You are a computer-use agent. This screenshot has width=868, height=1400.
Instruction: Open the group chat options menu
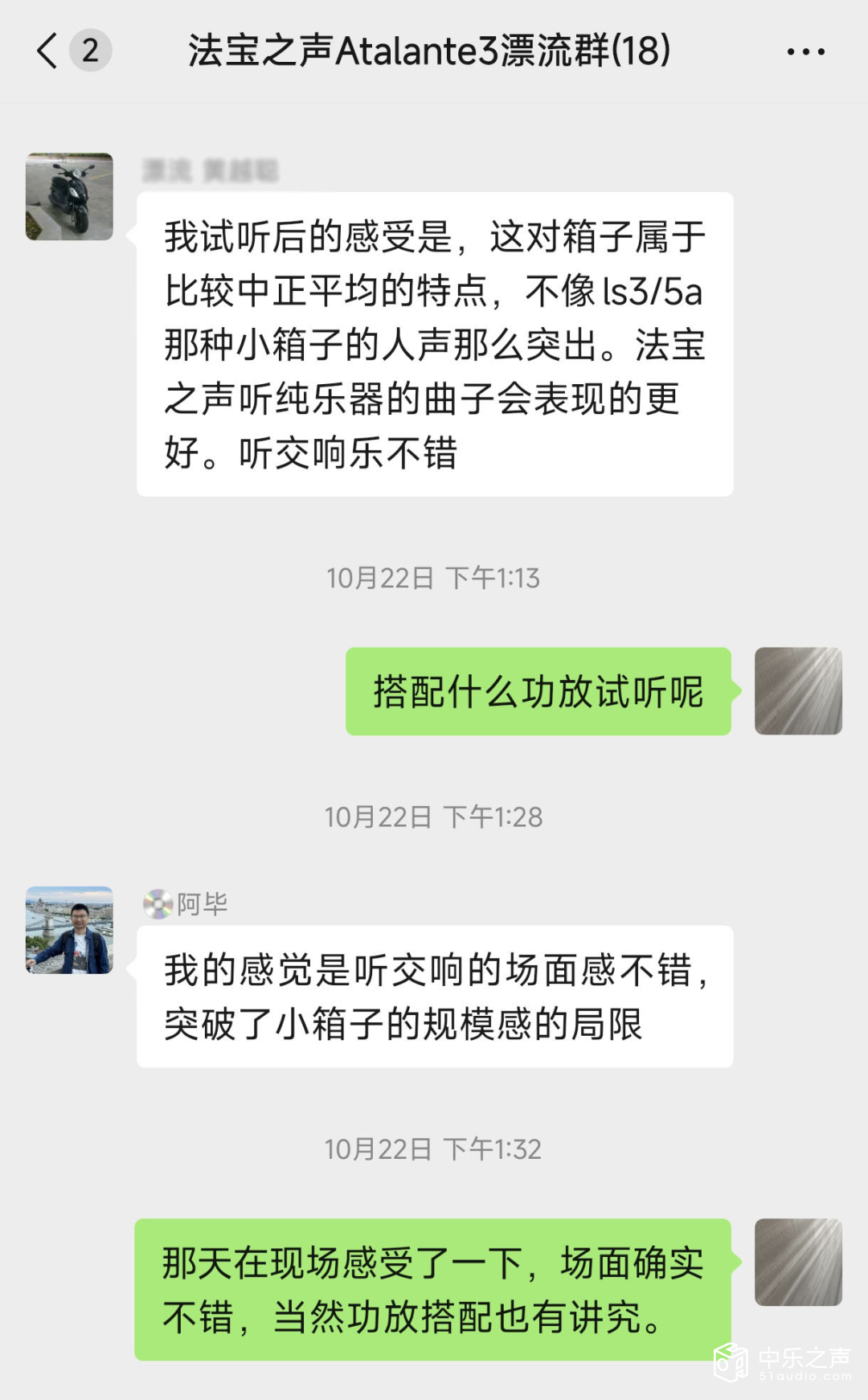(x=805, y=52)
